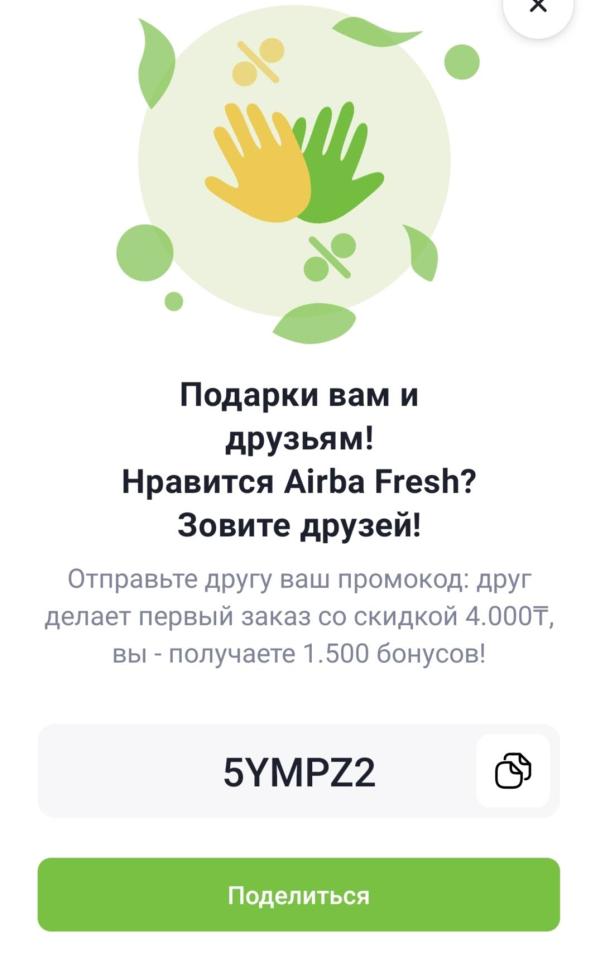Copy the promo code 5YMPZ2
The height and width of the screenshot is (957, 600).
point(513,771)
